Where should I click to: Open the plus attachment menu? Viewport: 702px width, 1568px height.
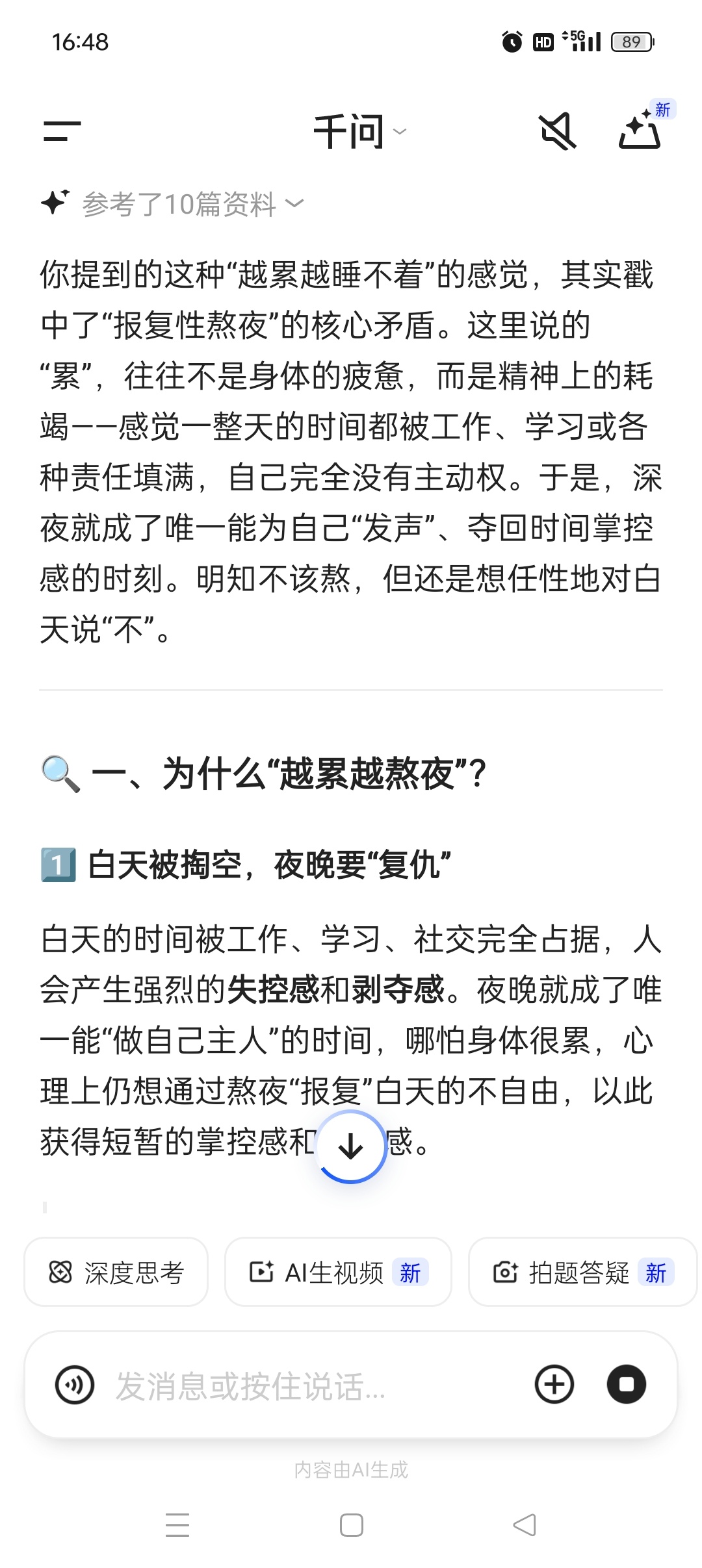coord(554,1384)
